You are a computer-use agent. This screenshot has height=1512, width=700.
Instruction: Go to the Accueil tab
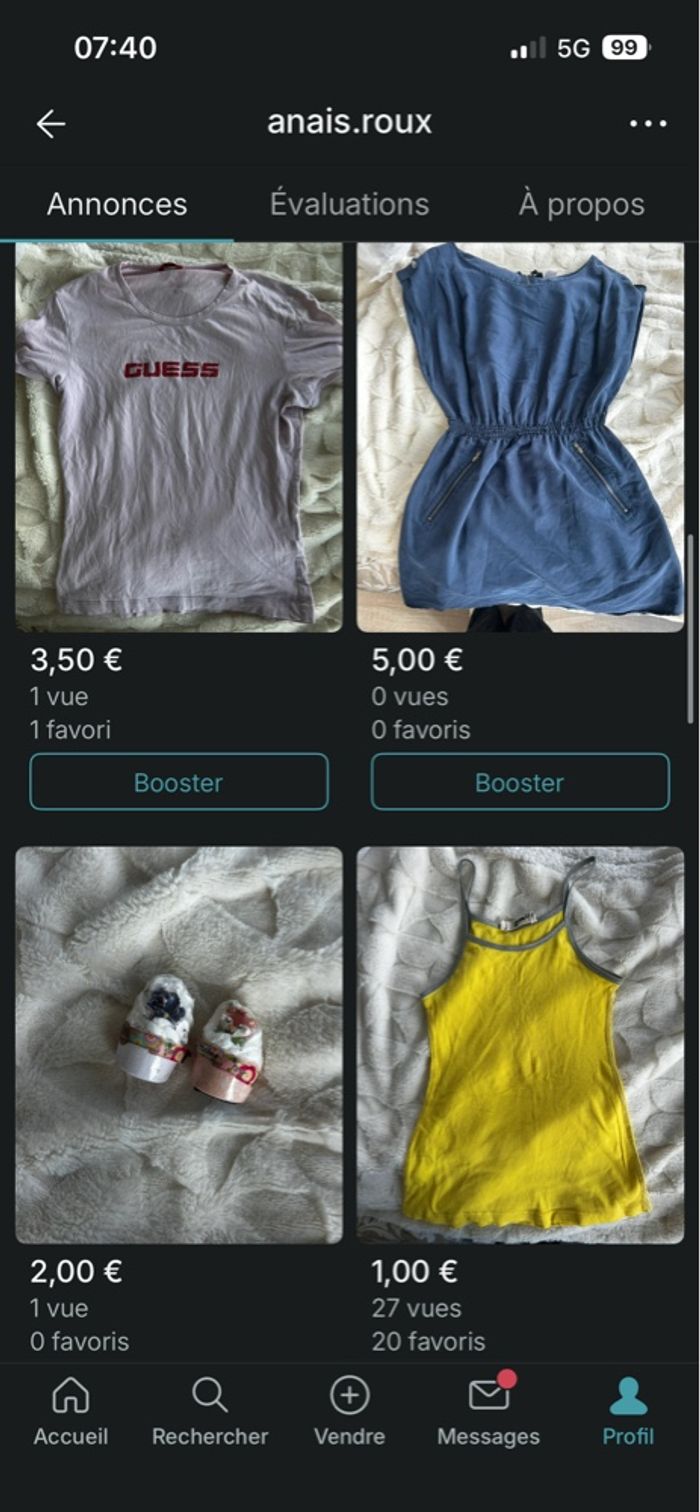coord(71,1411)
